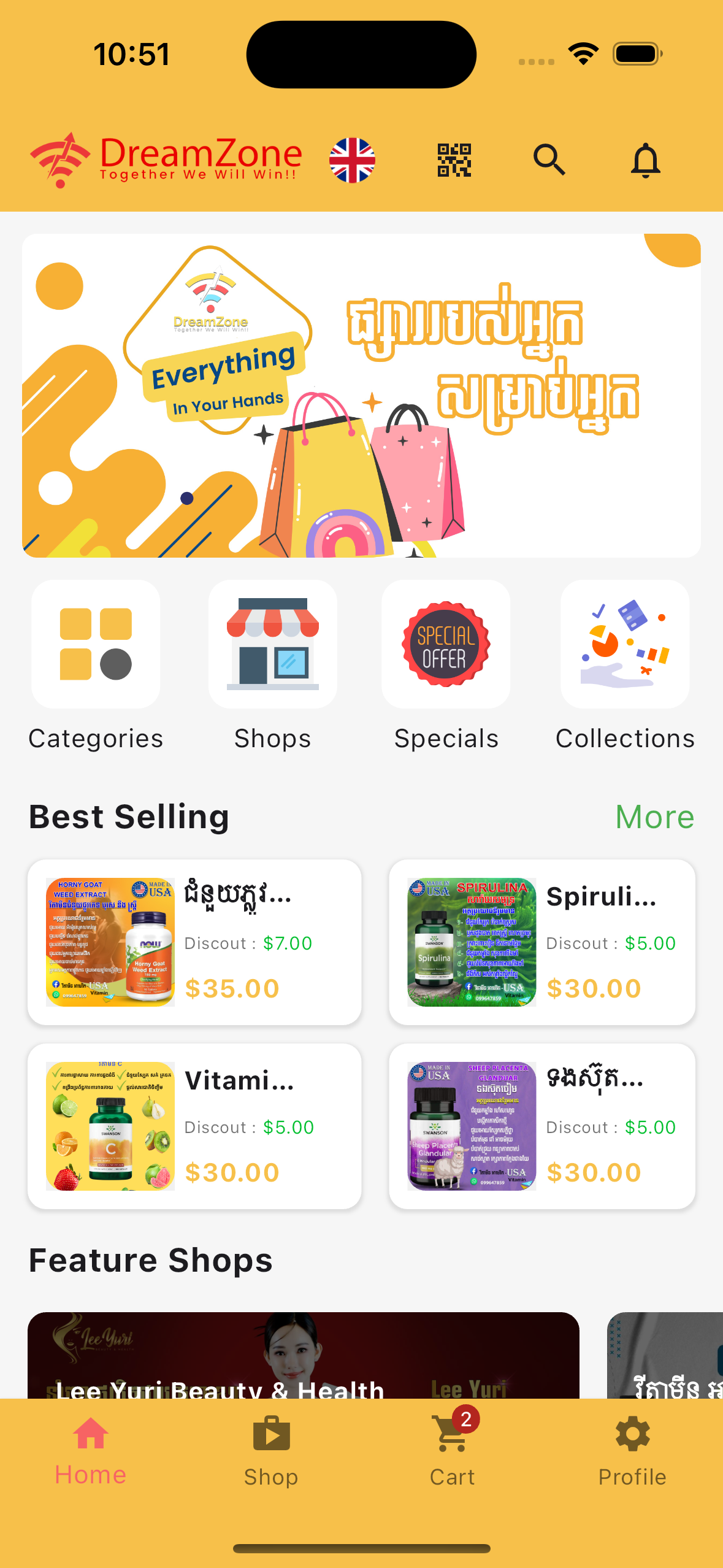Open the Horny Goat Weed product at $35.00

(194, 942)
